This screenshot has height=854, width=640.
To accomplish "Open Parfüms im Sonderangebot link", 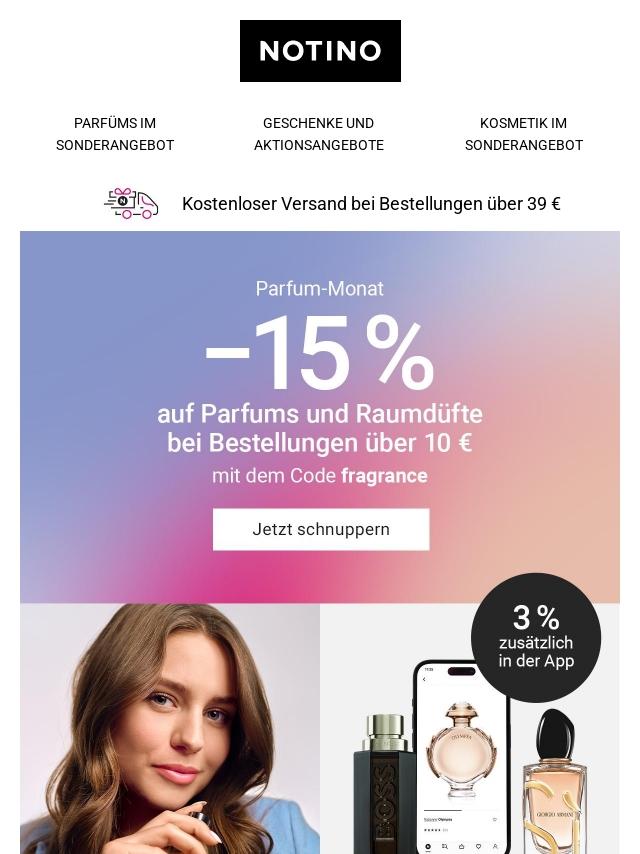I will (x=115, y=134).
